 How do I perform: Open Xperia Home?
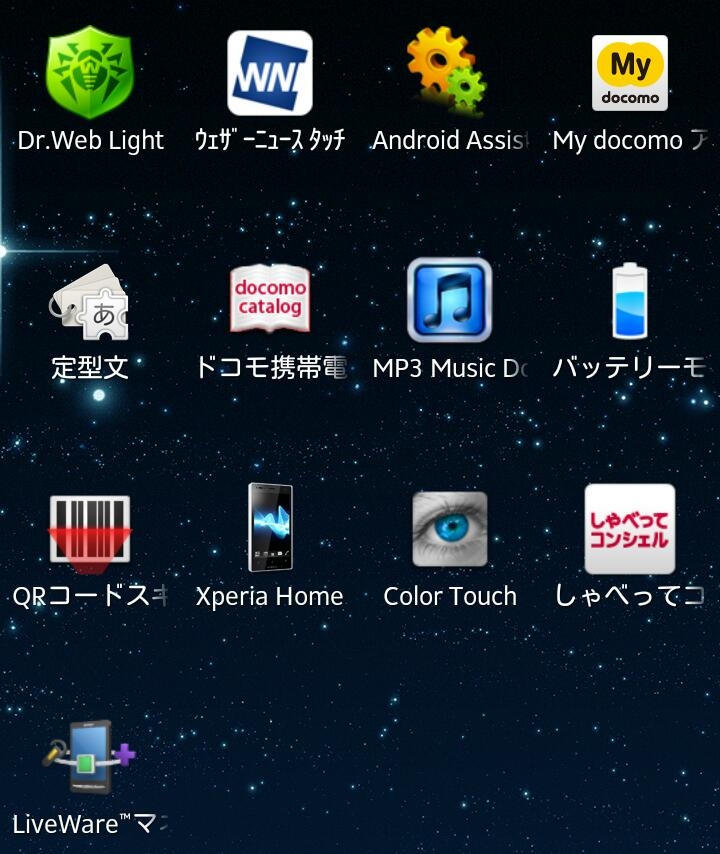(x=270, y=529)
